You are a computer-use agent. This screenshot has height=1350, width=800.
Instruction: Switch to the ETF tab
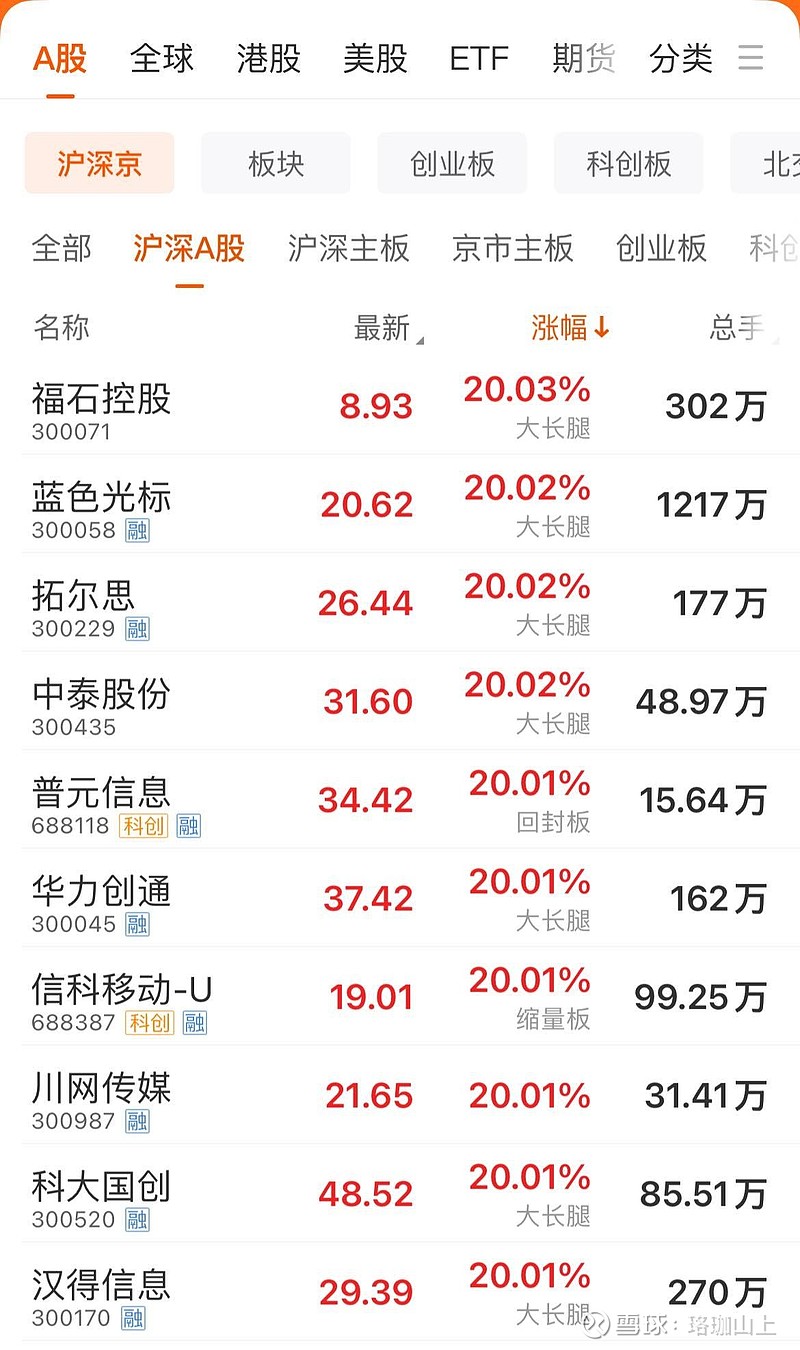pos(479,58)
